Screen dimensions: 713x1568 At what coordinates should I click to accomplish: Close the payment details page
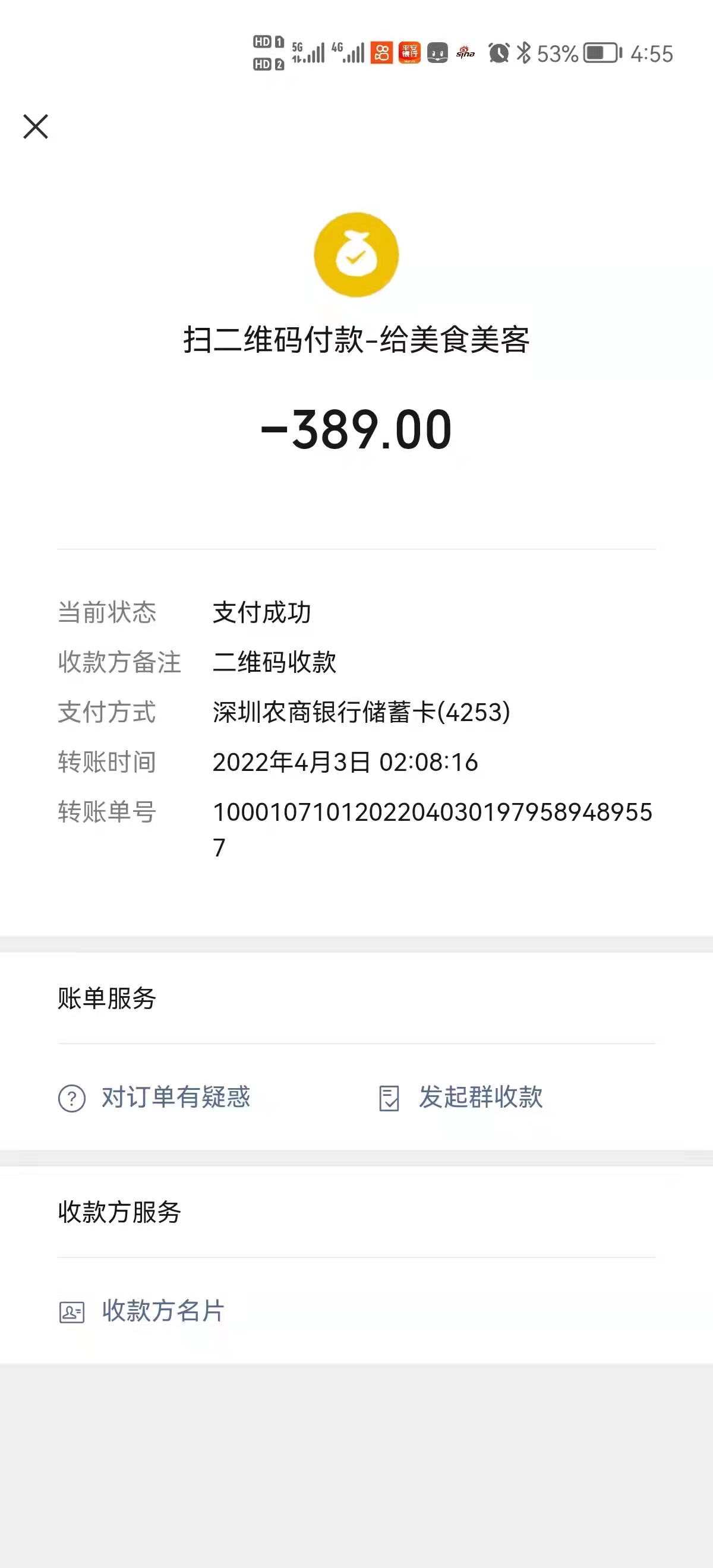pos(35,127)
